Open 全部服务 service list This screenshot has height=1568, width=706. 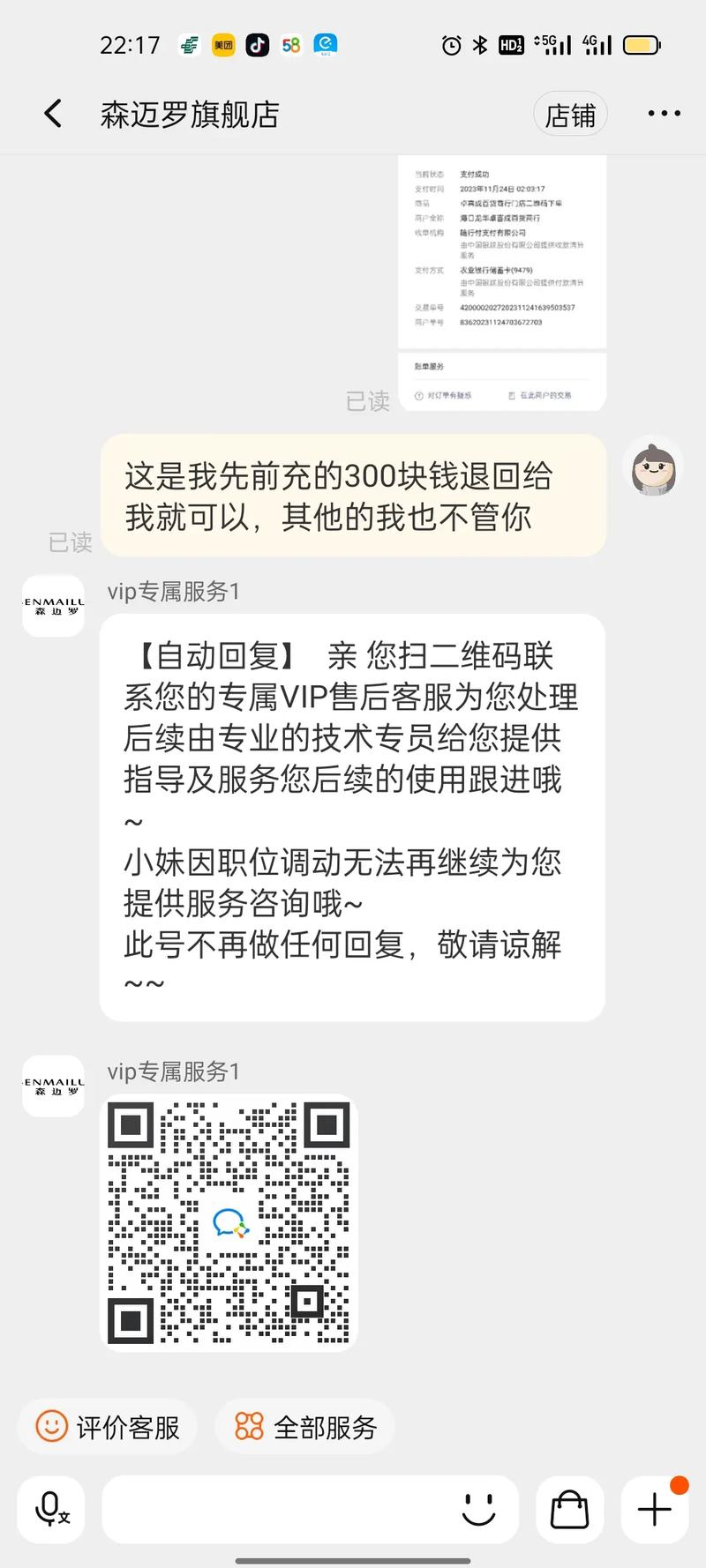(304, 1426)
